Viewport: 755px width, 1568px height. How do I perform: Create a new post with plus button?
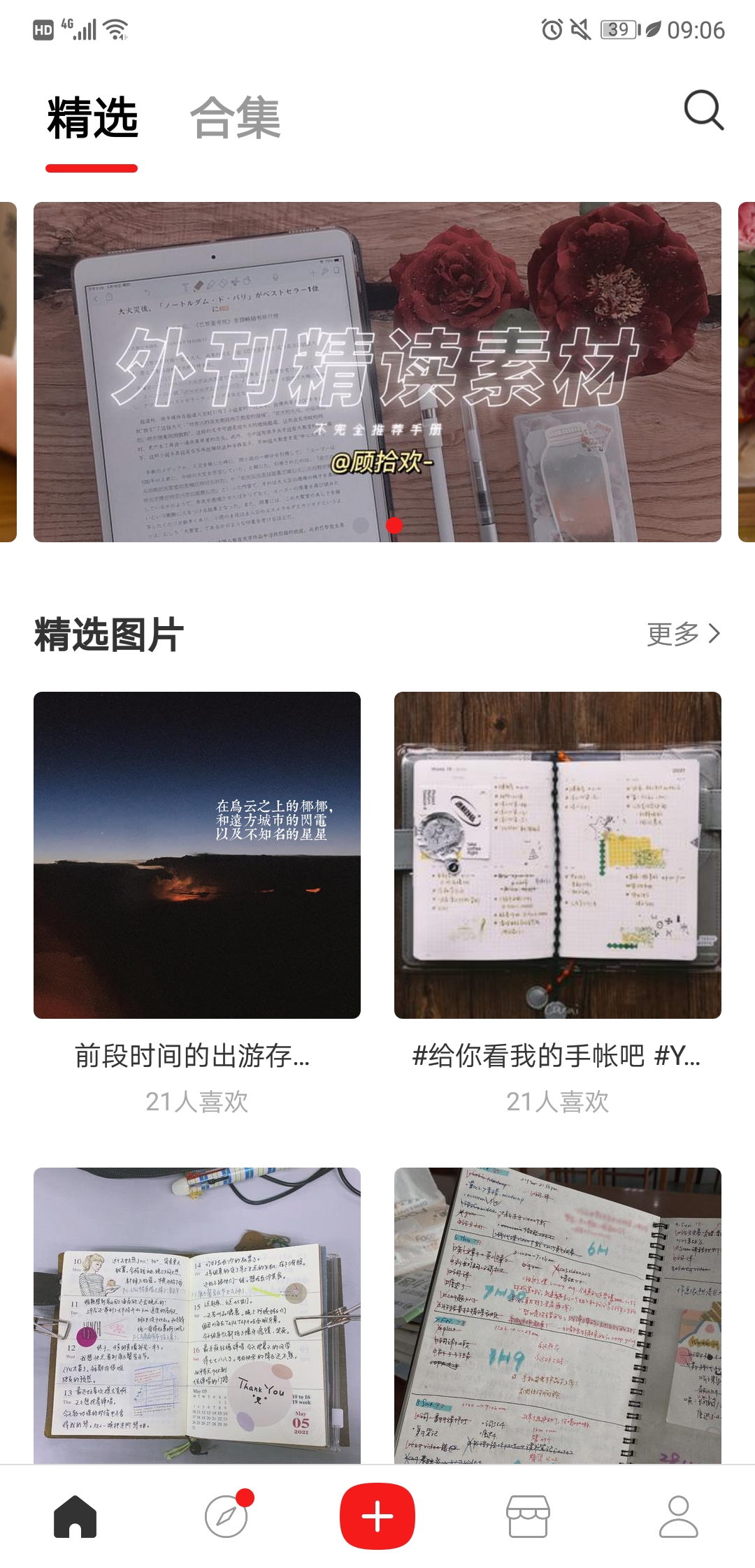[x=377, y=1516]
